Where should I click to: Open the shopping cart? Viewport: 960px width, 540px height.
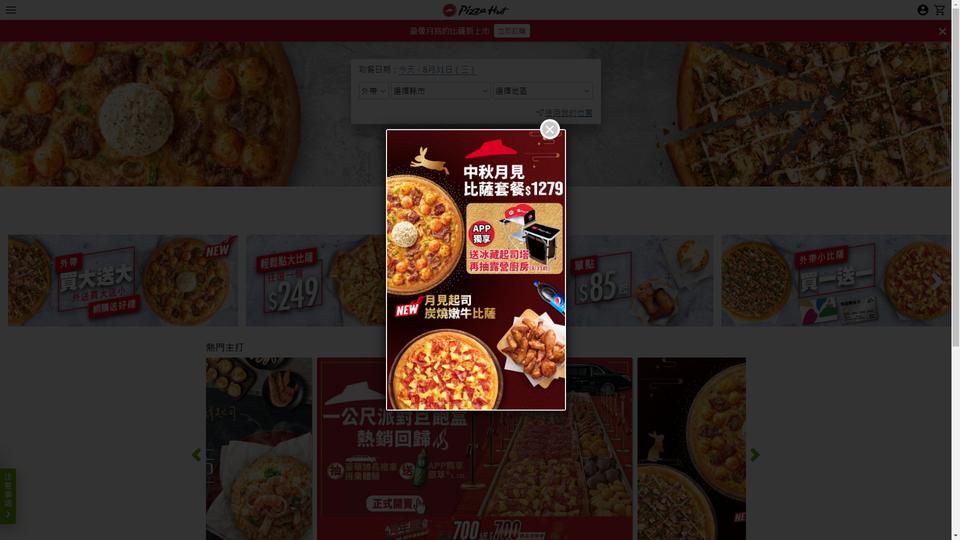click(940, 10)
